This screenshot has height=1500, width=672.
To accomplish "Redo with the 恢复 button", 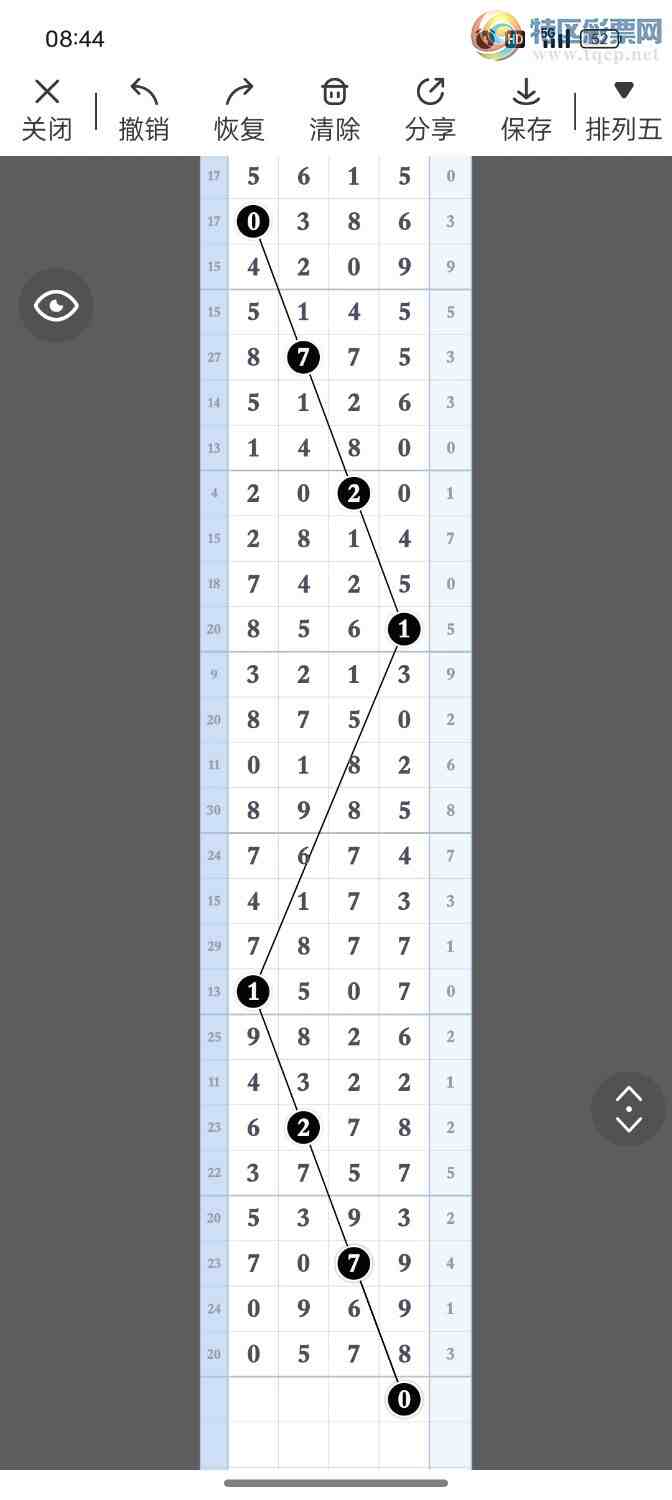I will coord(239,110).
